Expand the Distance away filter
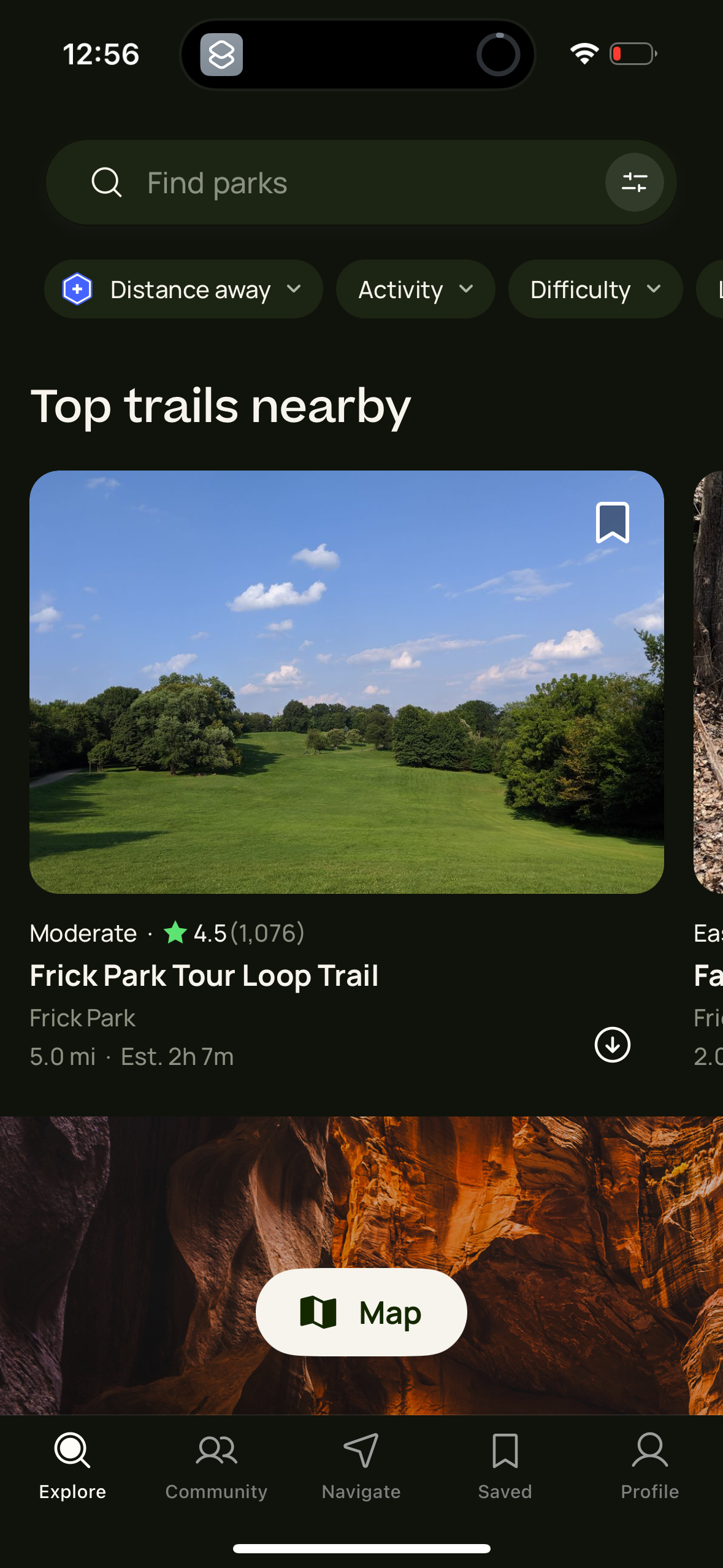 point(183,289)
